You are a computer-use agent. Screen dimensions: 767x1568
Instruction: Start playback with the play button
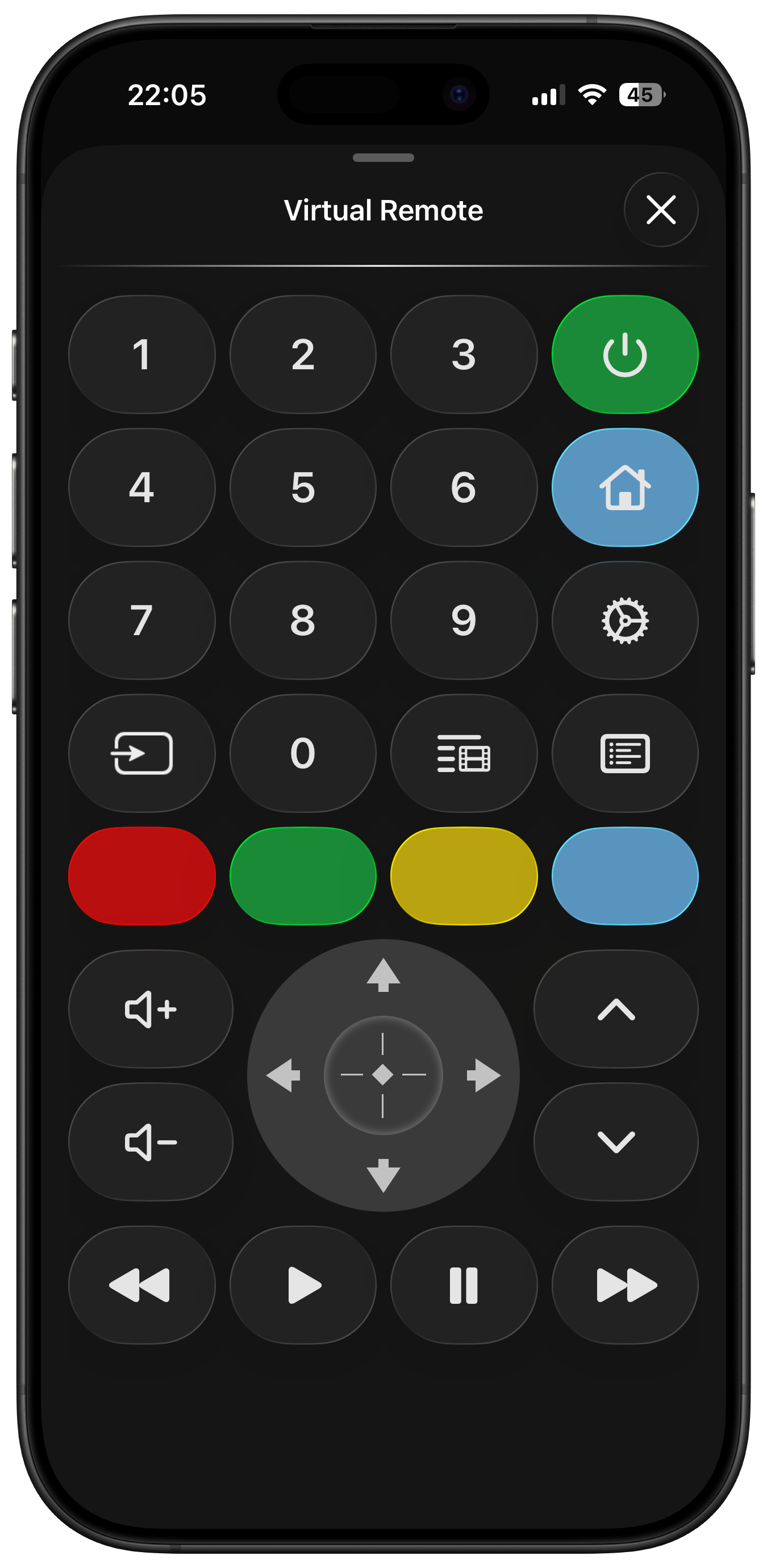click(x=302, y=1285)
